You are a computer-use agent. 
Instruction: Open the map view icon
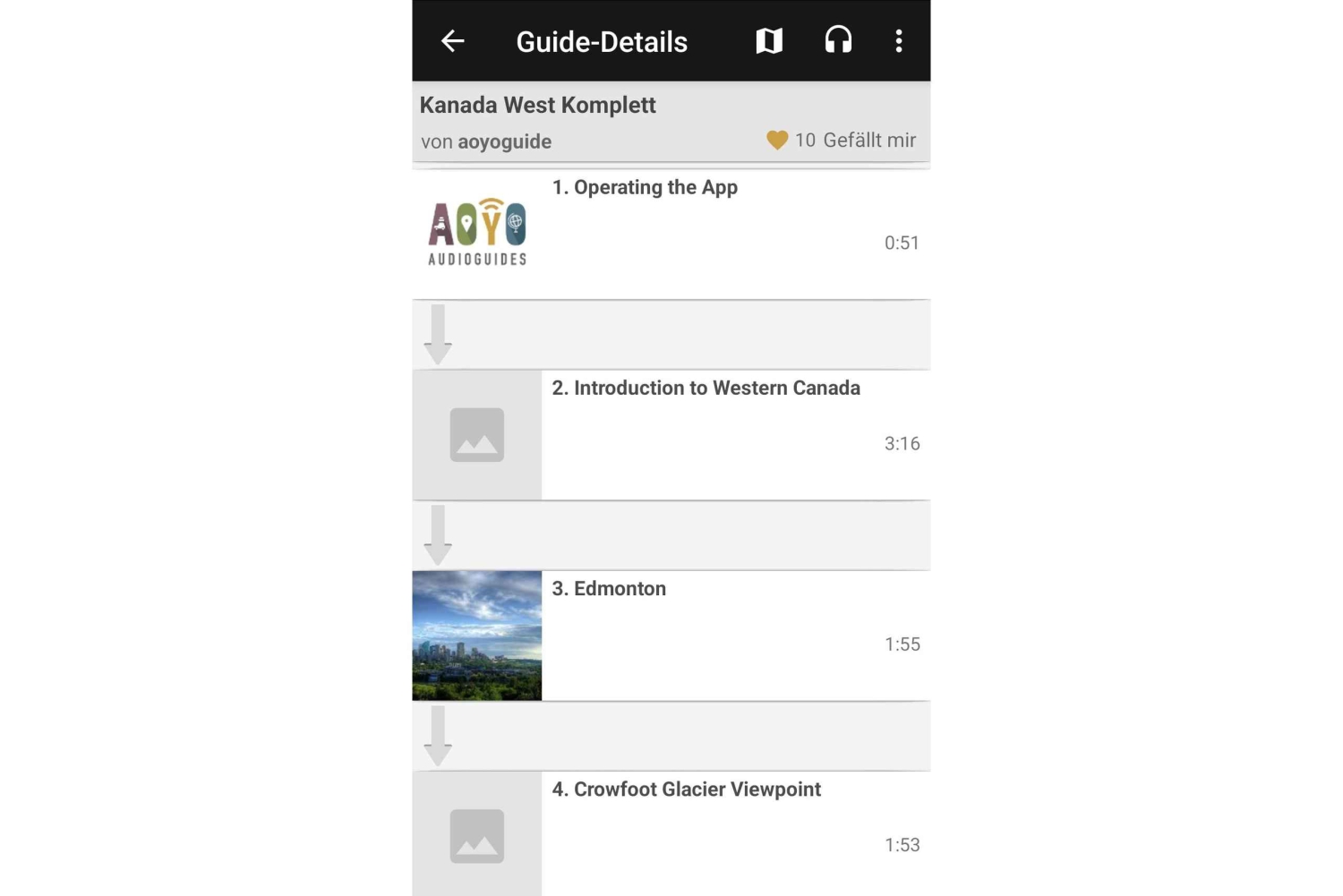pyautogui.click(x=769, y=41)
